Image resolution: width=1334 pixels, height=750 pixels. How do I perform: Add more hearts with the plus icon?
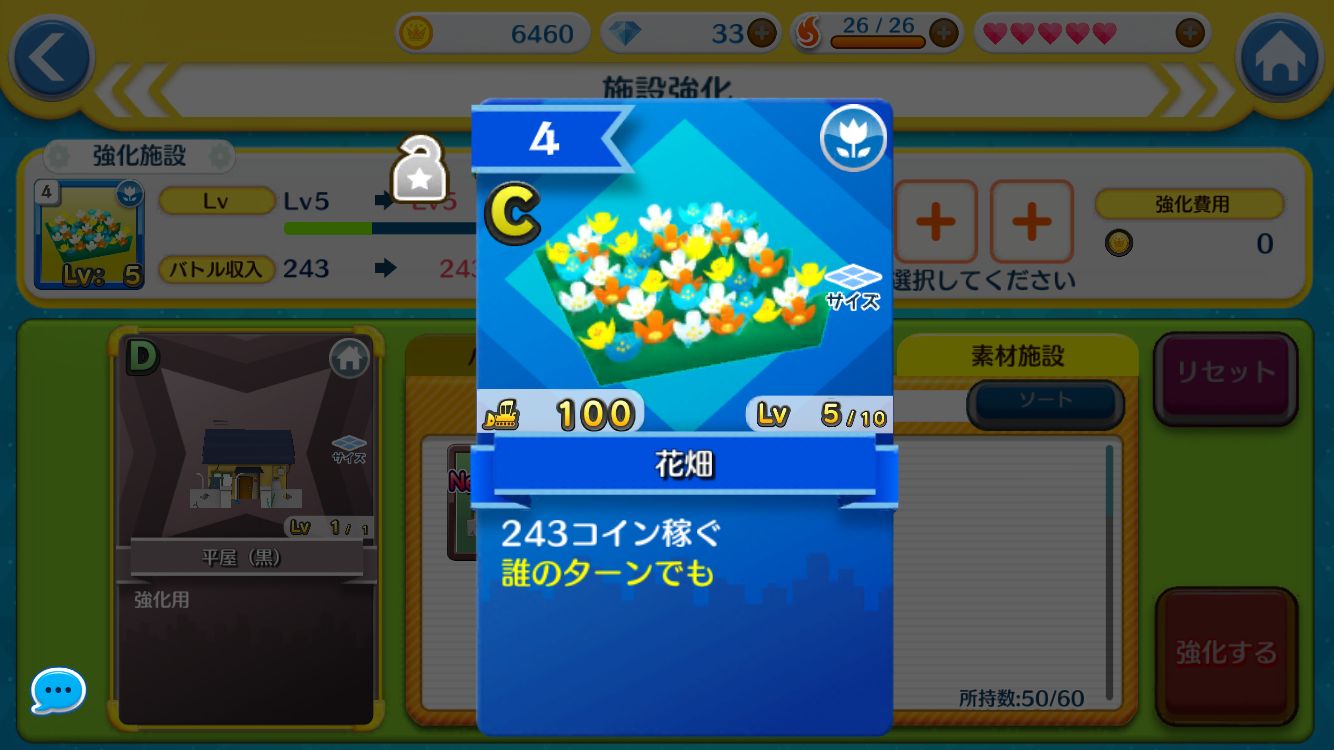(1189, 33)
